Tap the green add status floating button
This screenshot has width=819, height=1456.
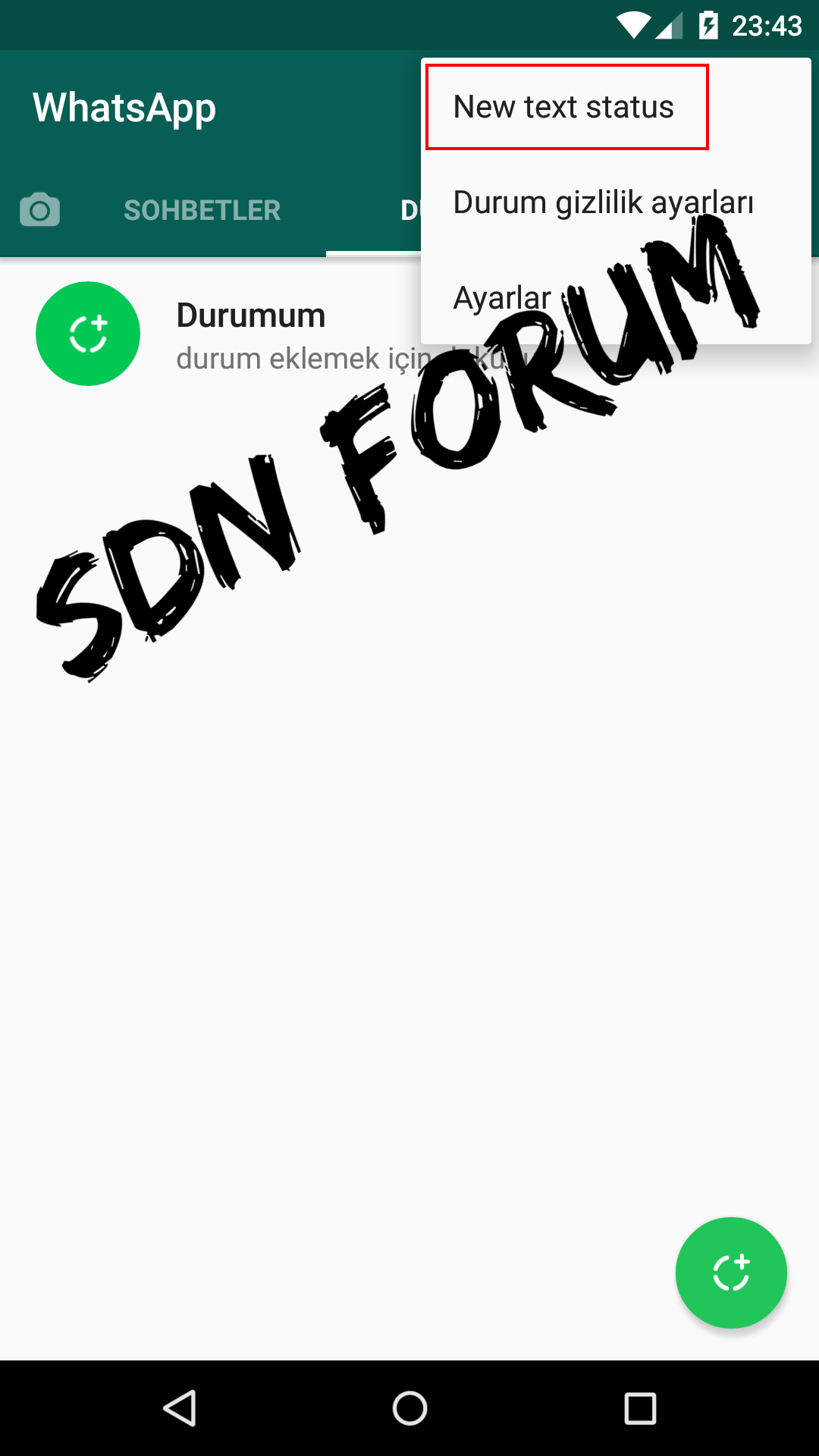coord(731,1272)
